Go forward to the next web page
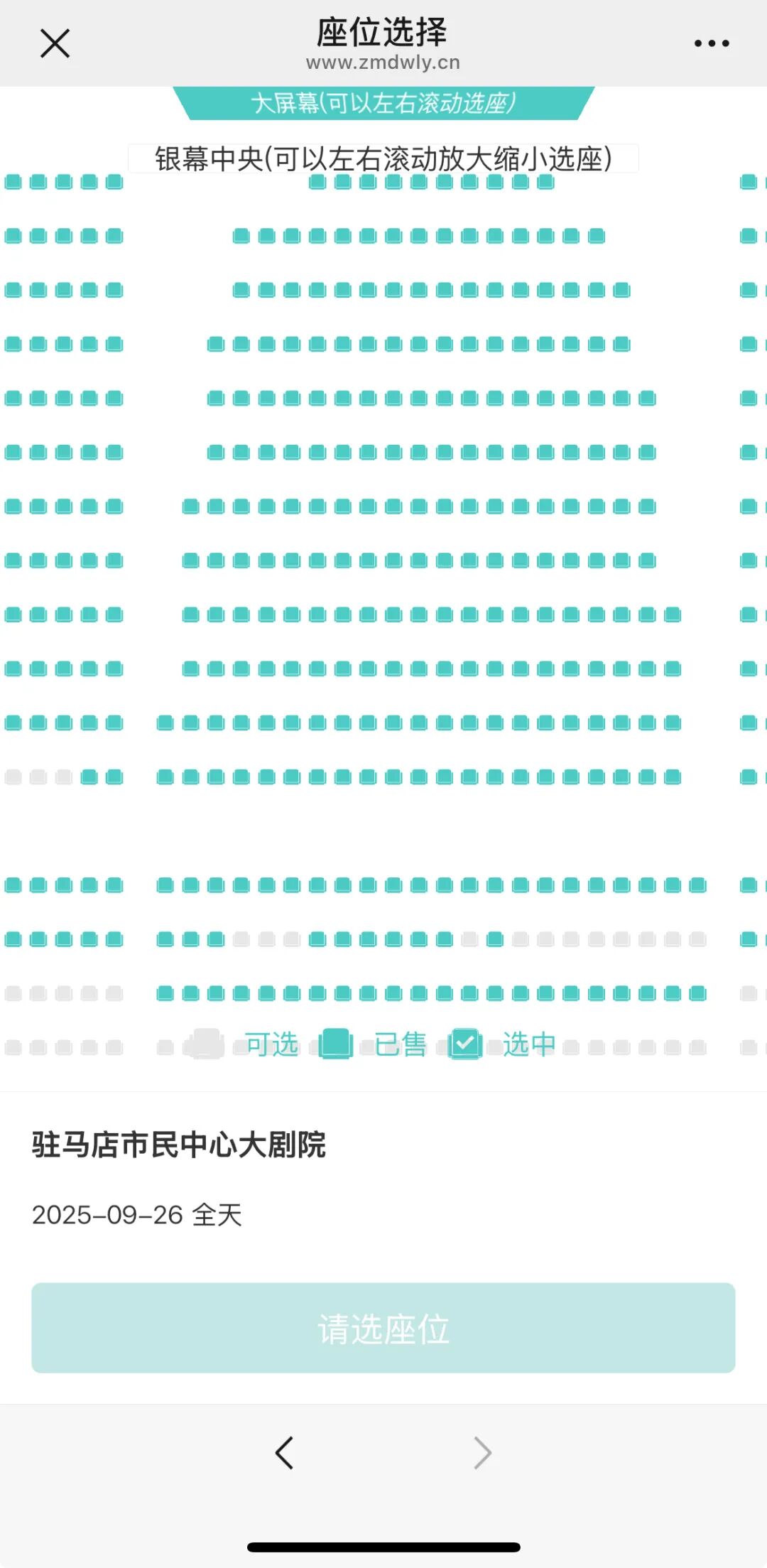The height and width of the screenshot is (1568, 767). pos(483,1453)
